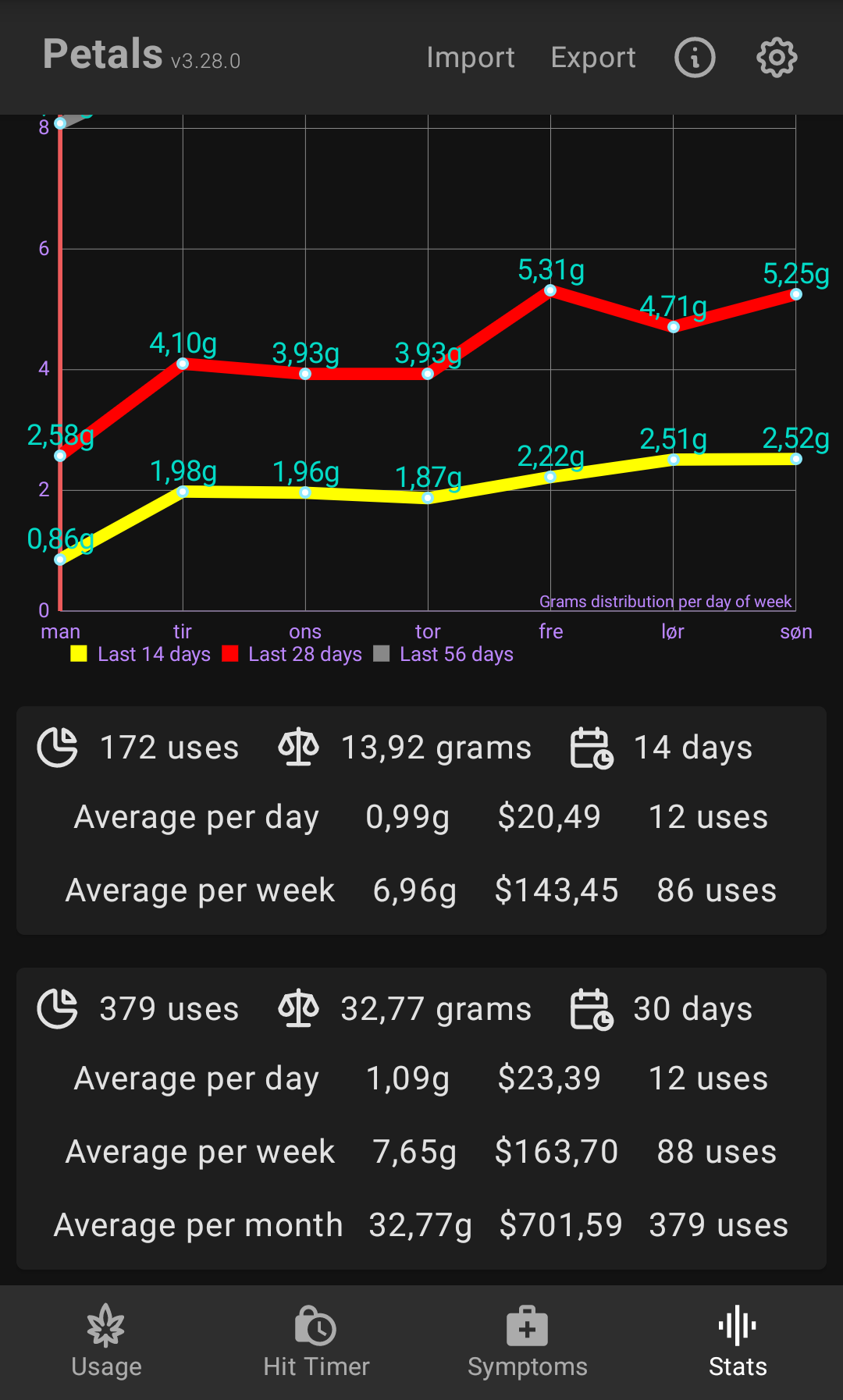Image resolution: width=843 pixels, height=1400 pixels.
Task: Open the settings gear
Action: (x=777, y=58)
